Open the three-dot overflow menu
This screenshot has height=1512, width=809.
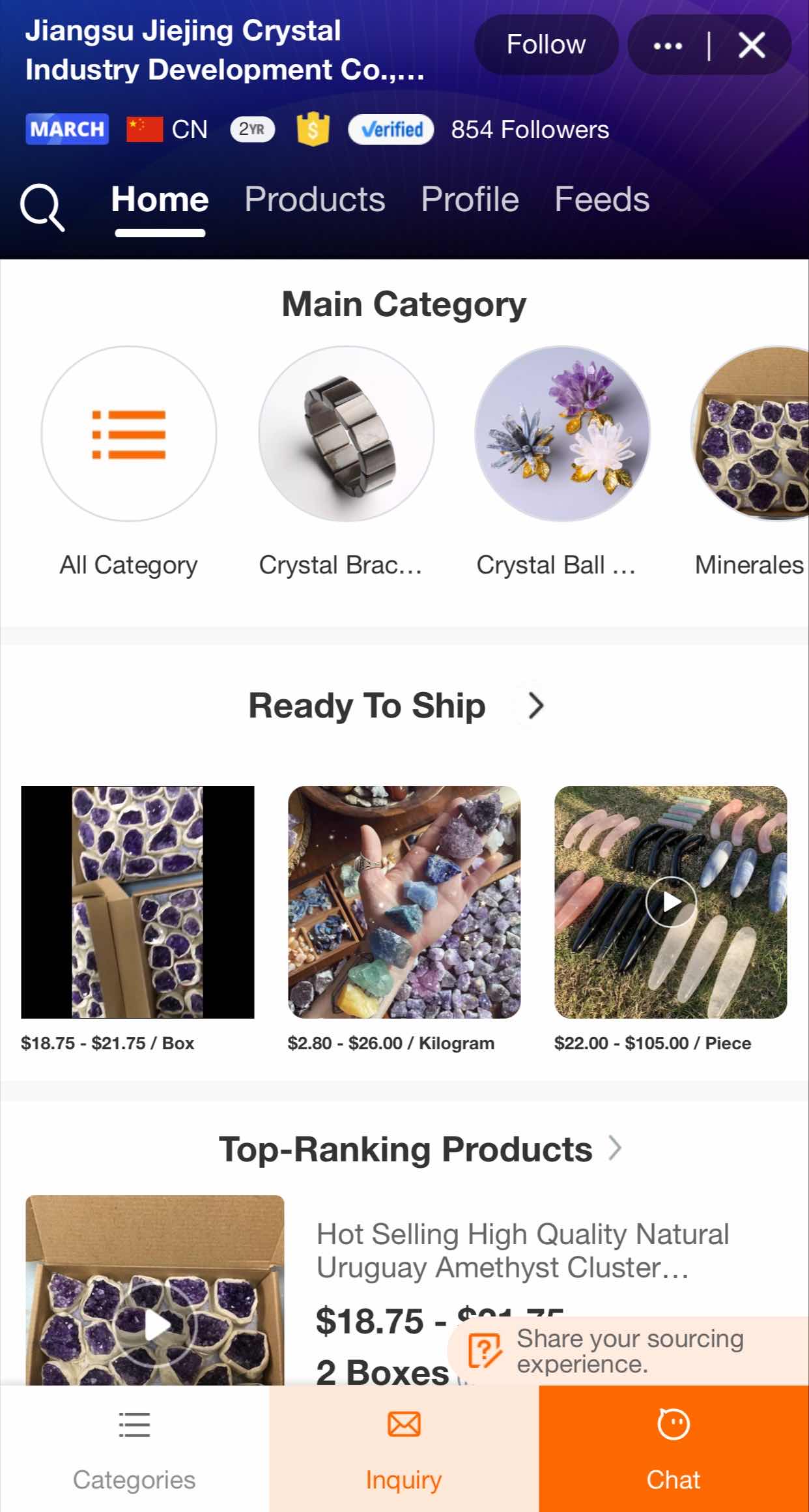[668, 46]
